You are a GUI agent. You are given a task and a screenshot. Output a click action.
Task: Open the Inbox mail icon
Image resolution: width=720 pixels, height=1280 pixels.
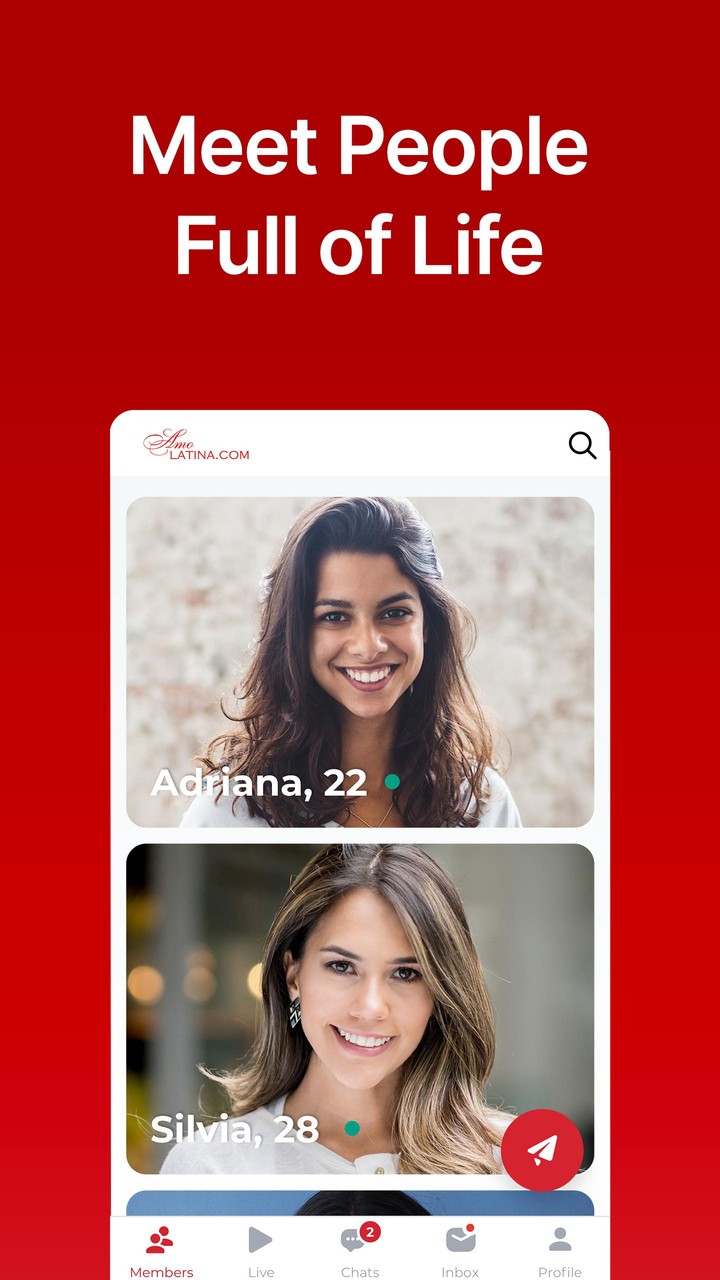tap(462, 1238)
